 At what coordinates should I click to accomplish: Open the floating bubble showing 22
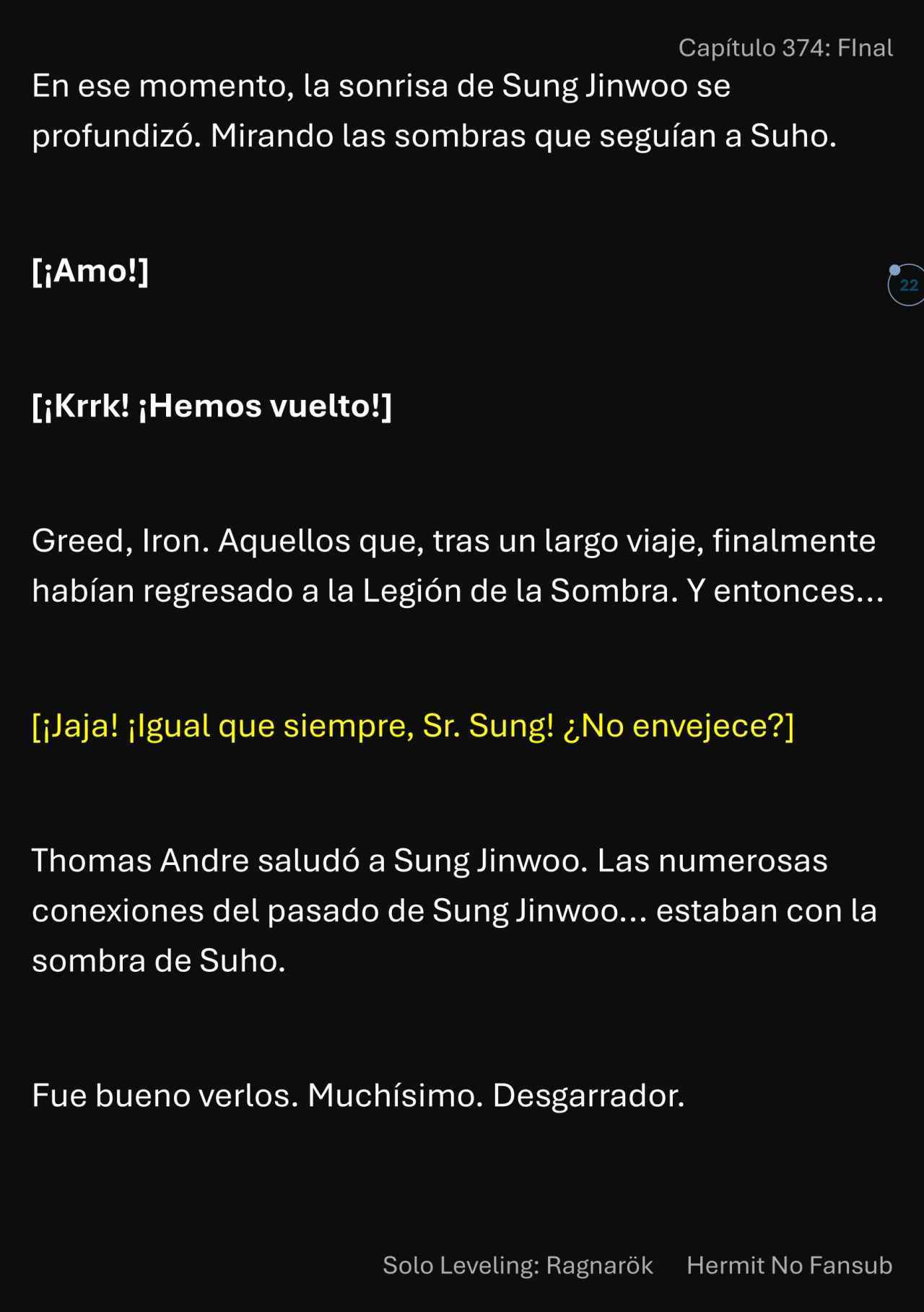point(907,285)
